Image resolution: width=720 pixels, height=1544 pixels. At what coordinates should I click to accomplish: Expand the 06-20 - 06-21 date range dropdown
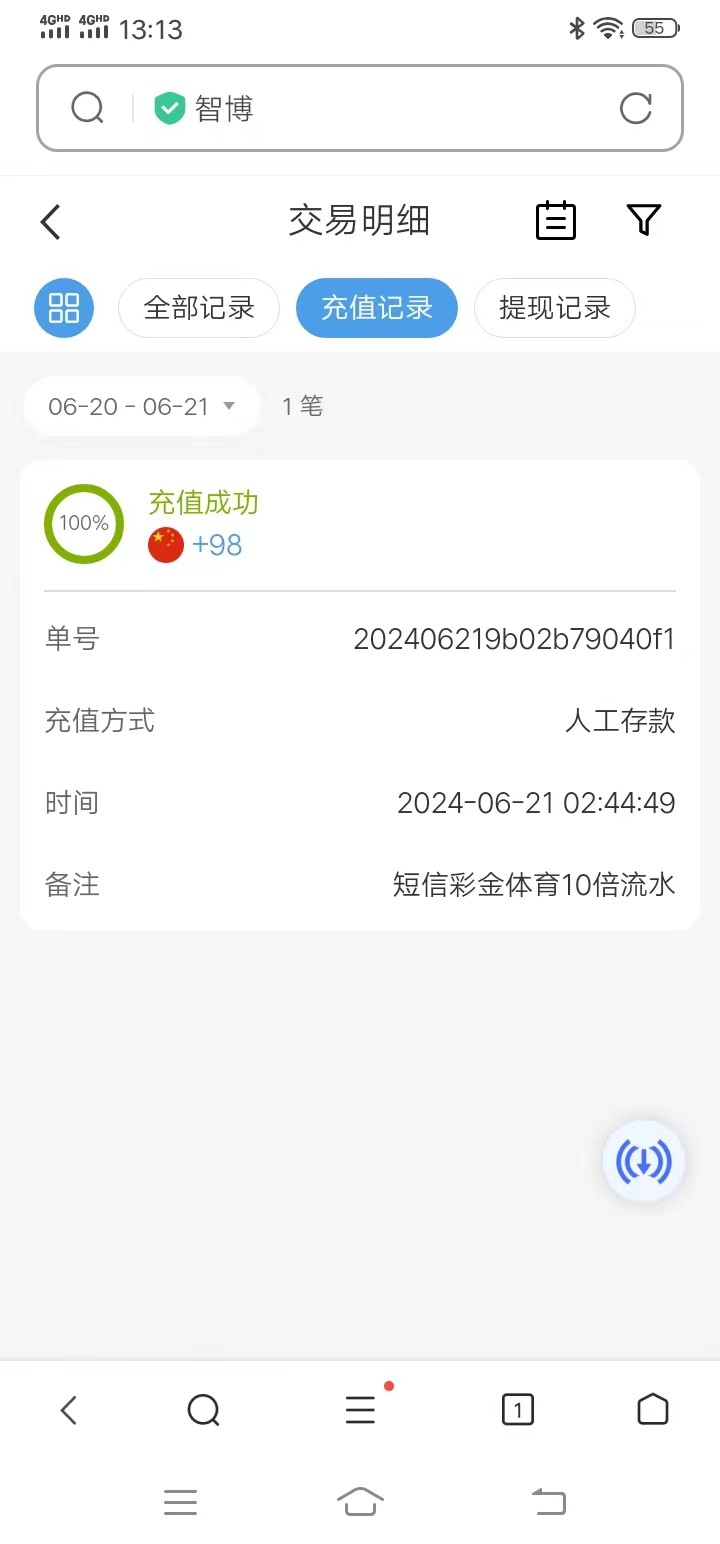(x=142, y=407)
